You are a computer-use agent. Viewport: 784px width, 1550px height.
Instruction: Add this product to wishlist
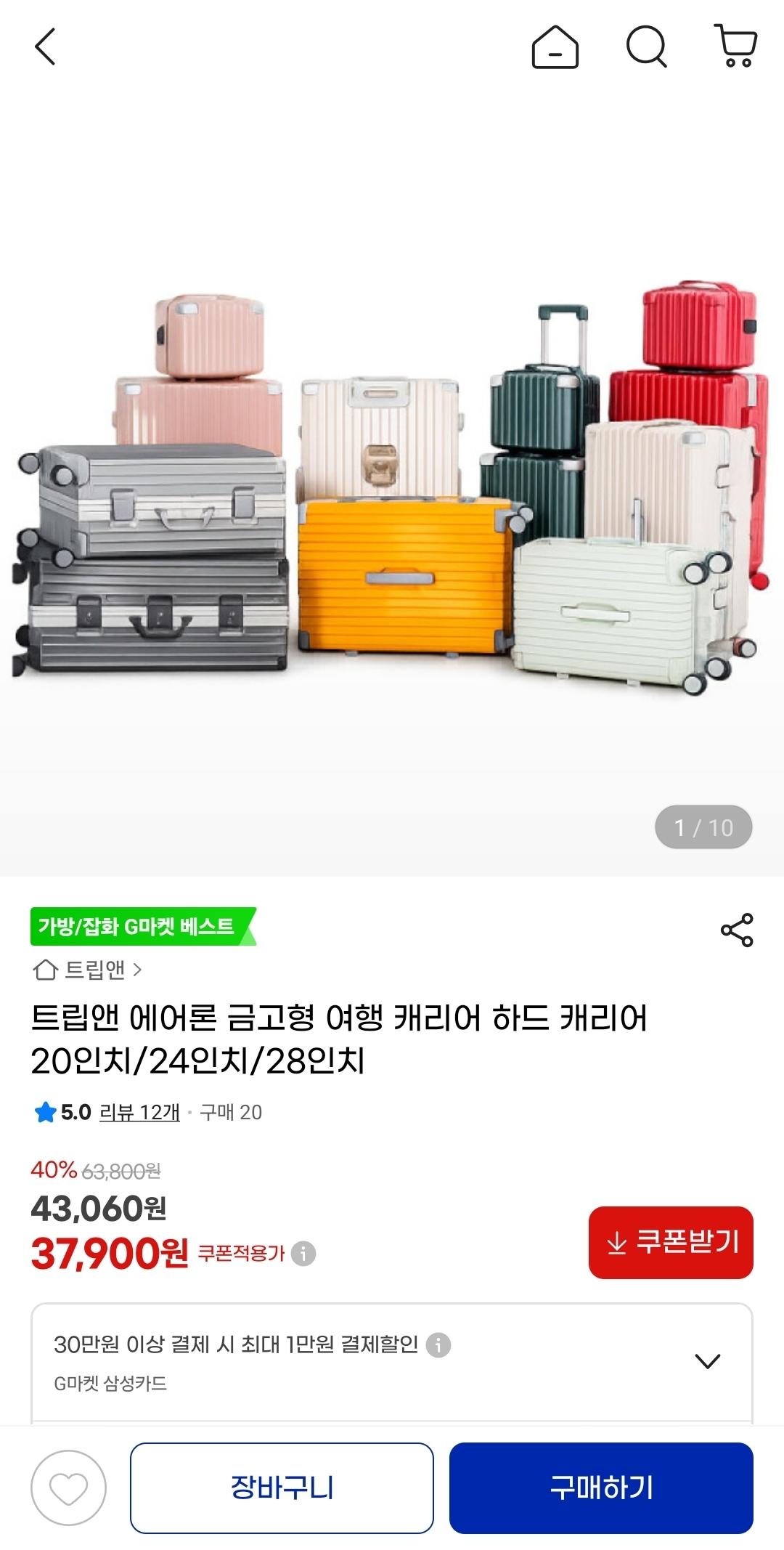68,1488
